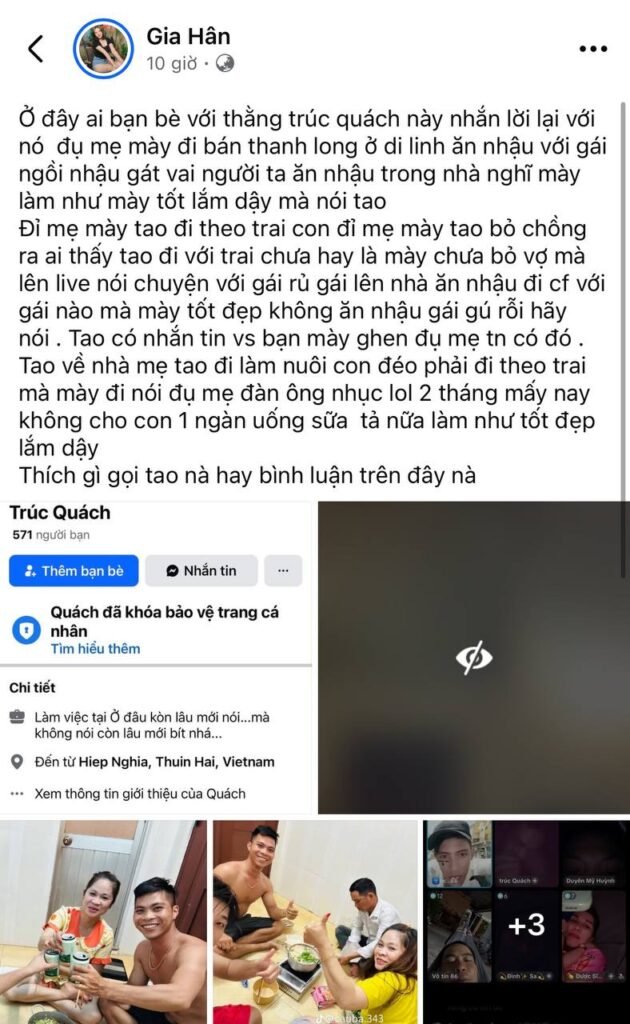Reveal the hidden sensitive image
Screen dimensions: 630x1024
(x=473, y=657)
